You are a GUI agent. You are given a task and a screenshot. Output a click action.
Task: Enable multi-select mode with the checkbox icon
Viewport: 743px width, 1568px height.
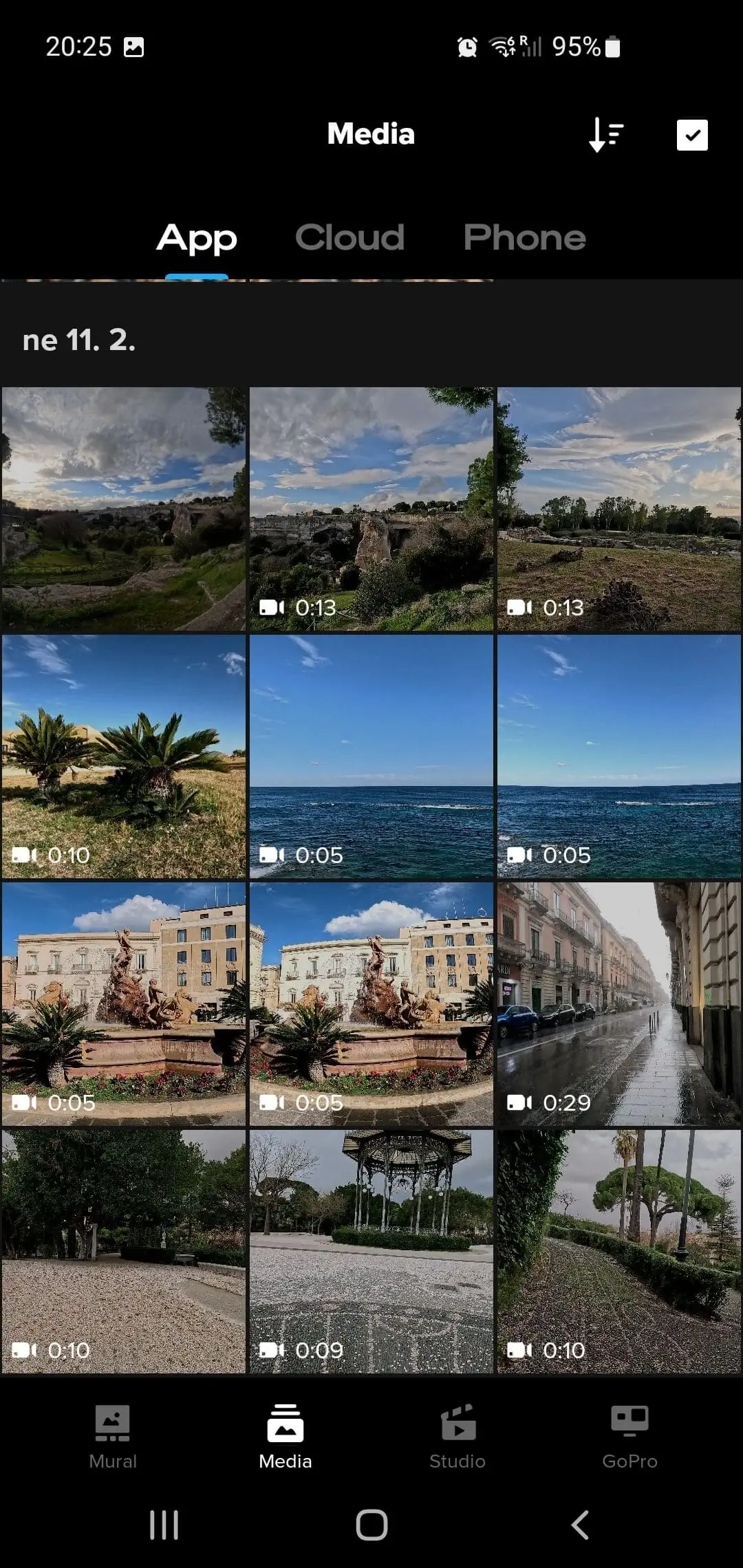click(692, 135)
